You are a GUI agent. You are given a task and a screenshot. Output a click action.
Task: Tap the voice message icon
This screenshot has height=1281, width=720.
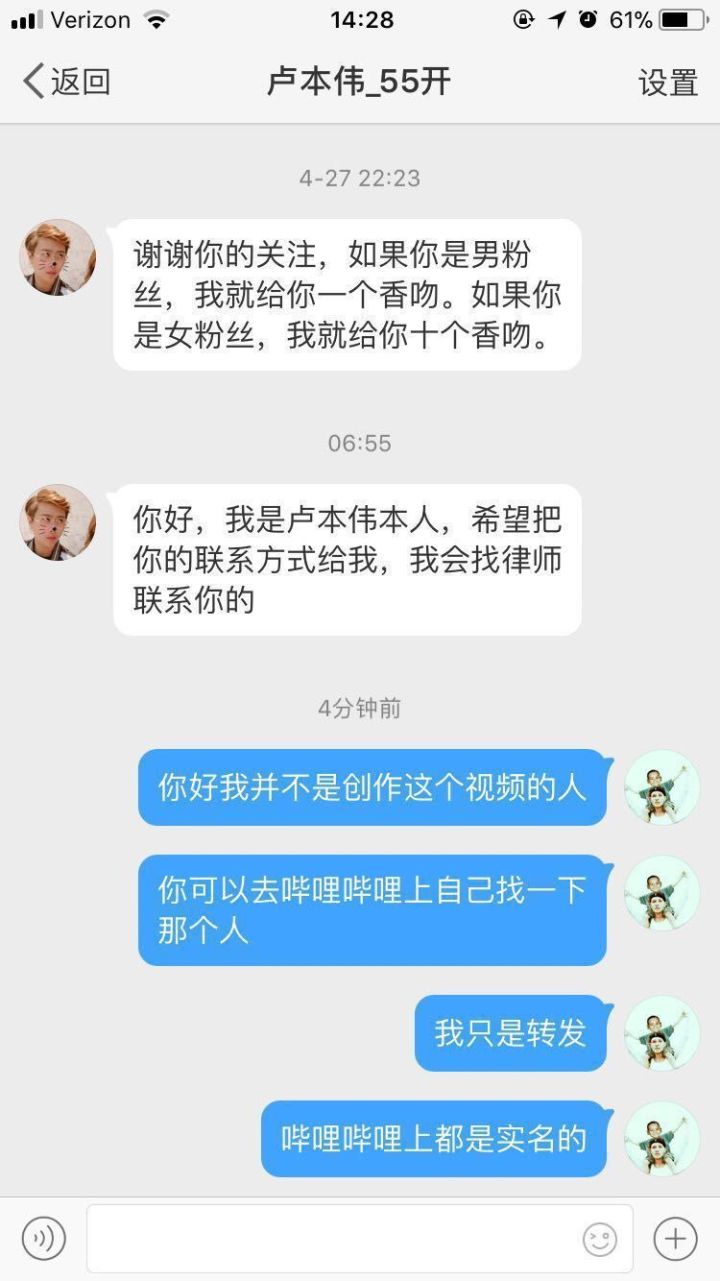(x=43, y=1239)
